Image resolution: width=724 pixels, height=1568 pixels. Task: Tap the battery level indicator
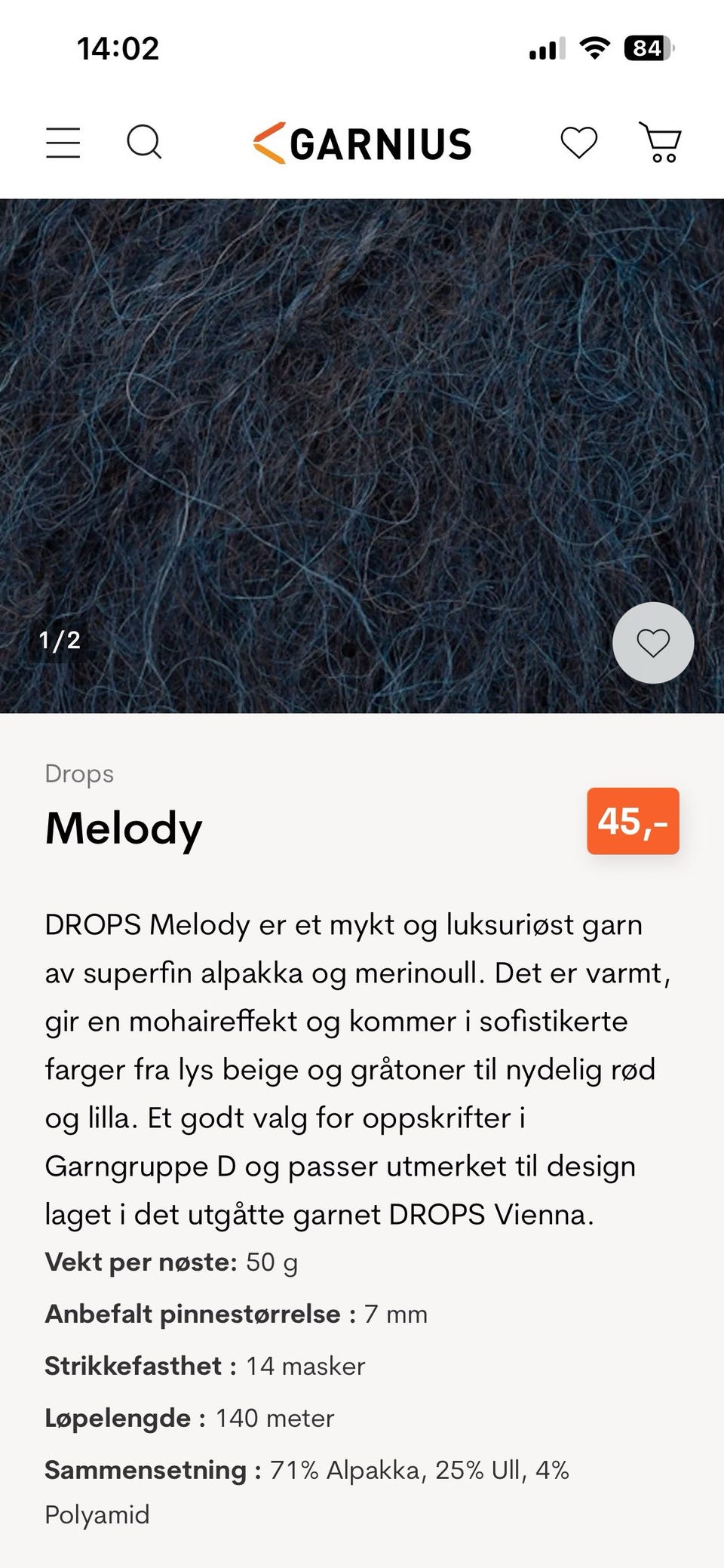coord(647,48)
